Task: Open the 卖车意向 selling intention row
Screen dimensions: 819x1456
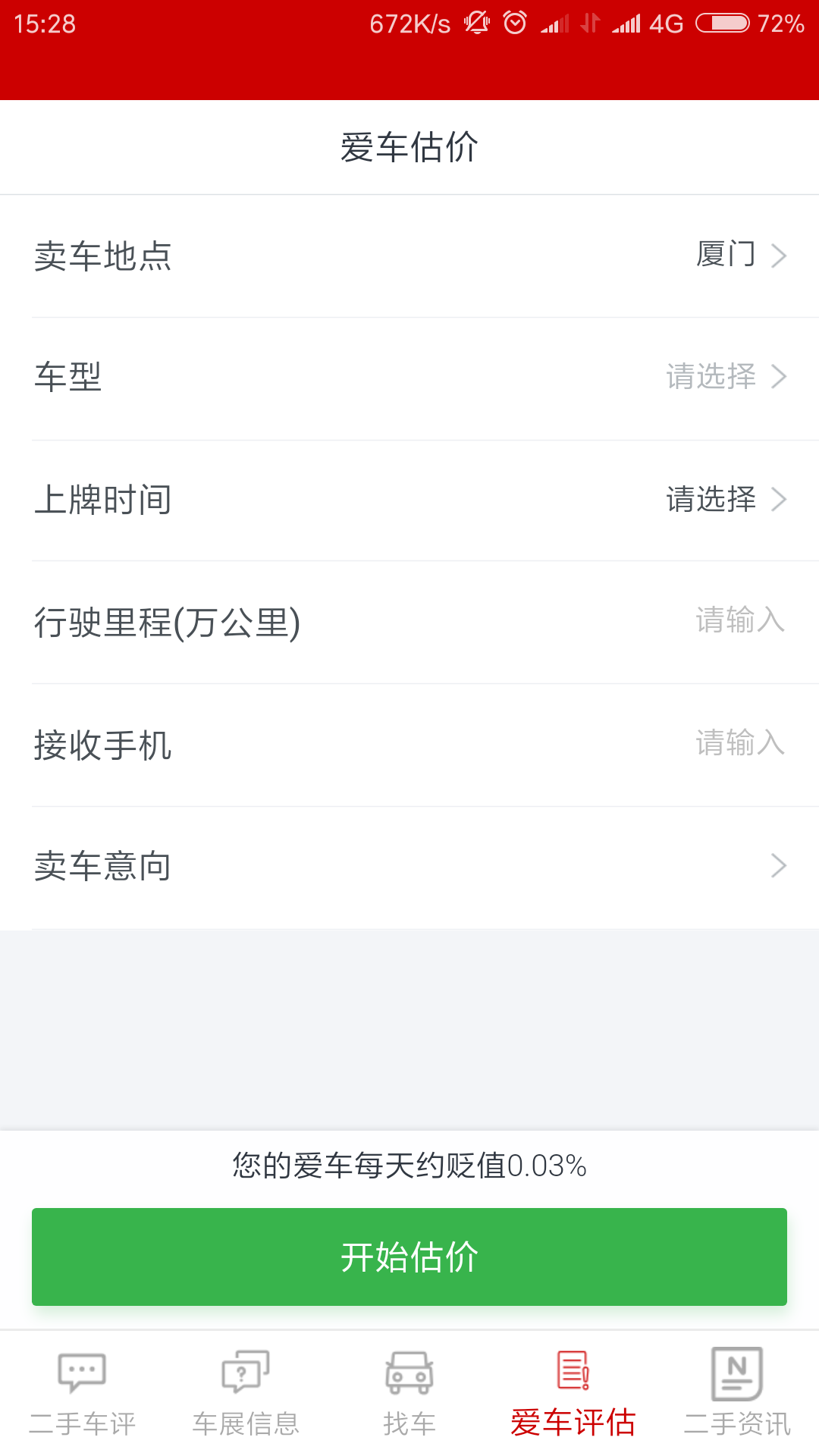Action: pyautogui.click(x=409, y=866)
